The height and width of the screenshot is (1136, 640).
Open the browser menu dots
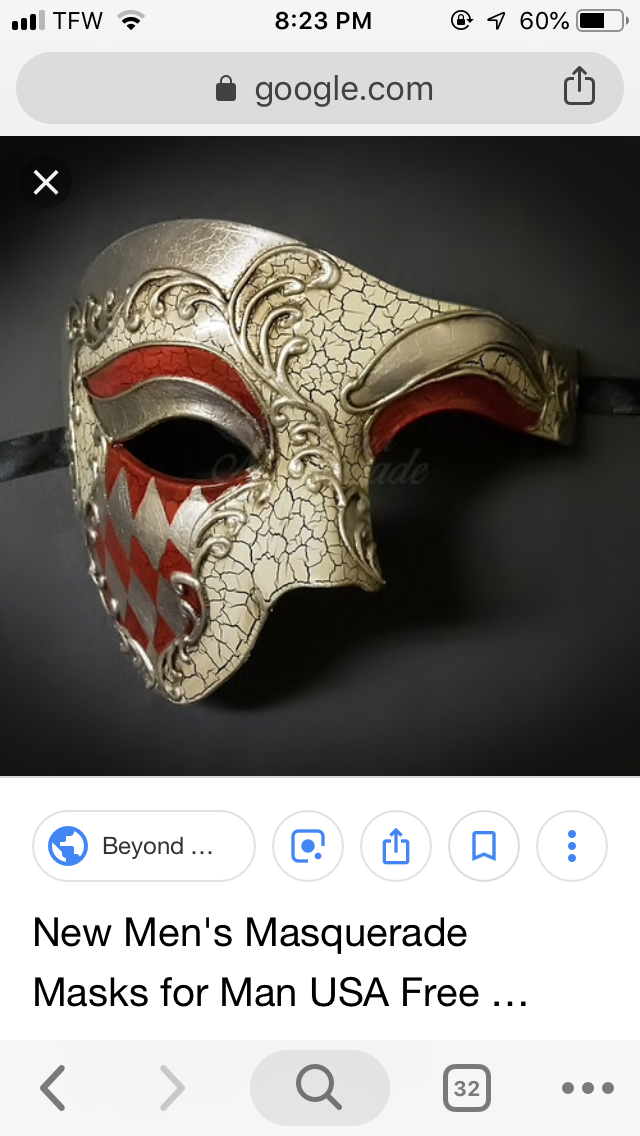[x=586, y=1087]
